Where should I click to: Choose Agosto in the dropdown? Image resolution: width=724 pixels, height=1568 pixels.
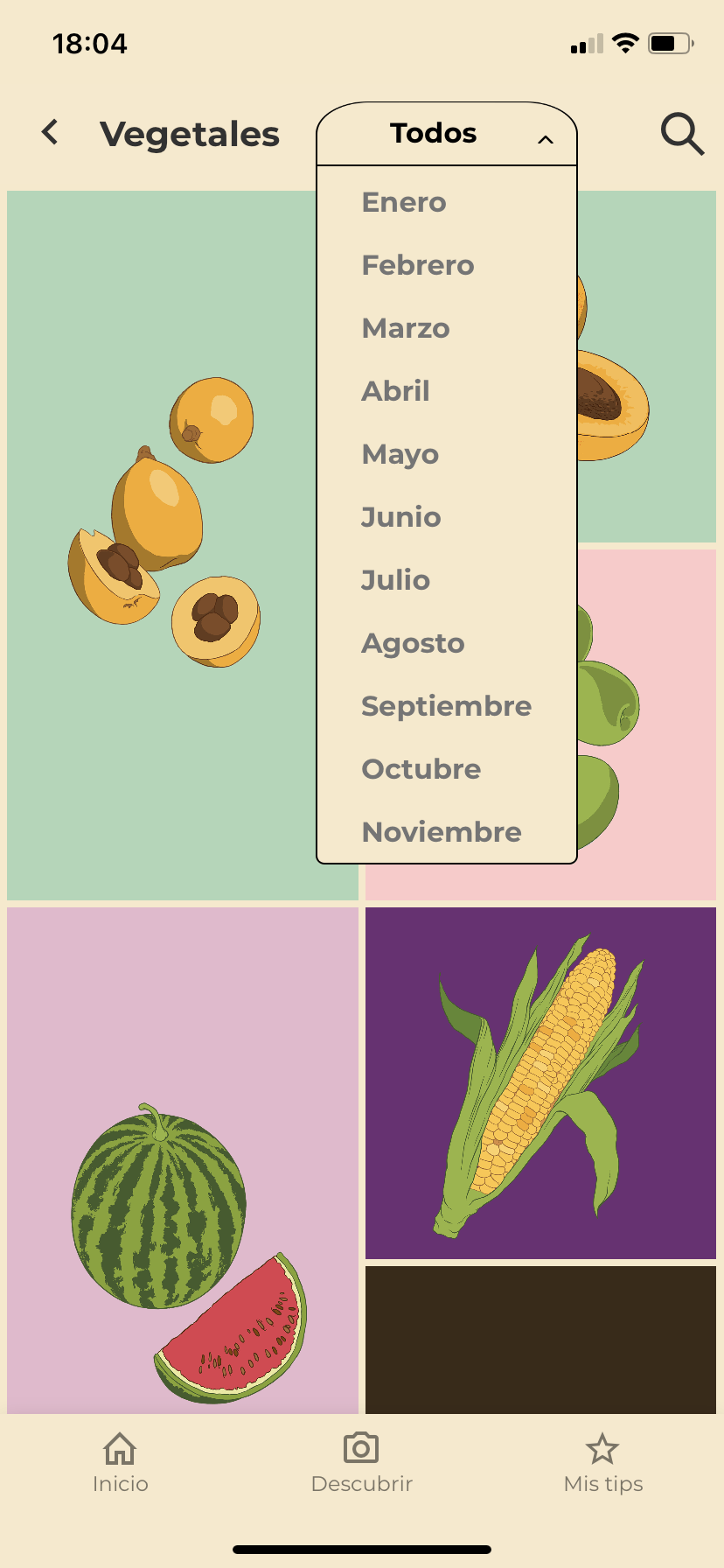(413, 643)
